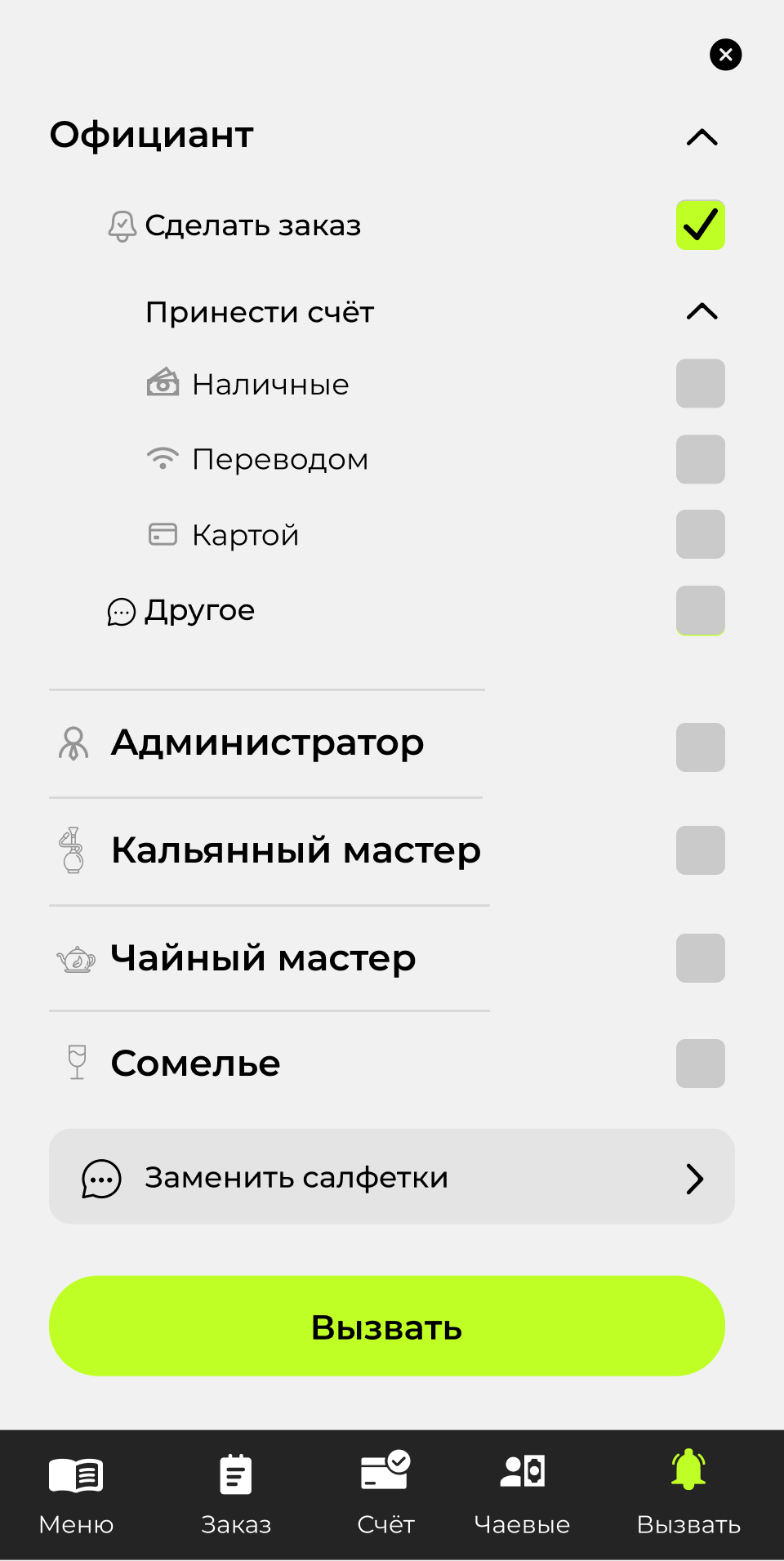Select the Наличные payment checkbox
The width and height of the screenshot is (784, 1561).
coord(700,383)
